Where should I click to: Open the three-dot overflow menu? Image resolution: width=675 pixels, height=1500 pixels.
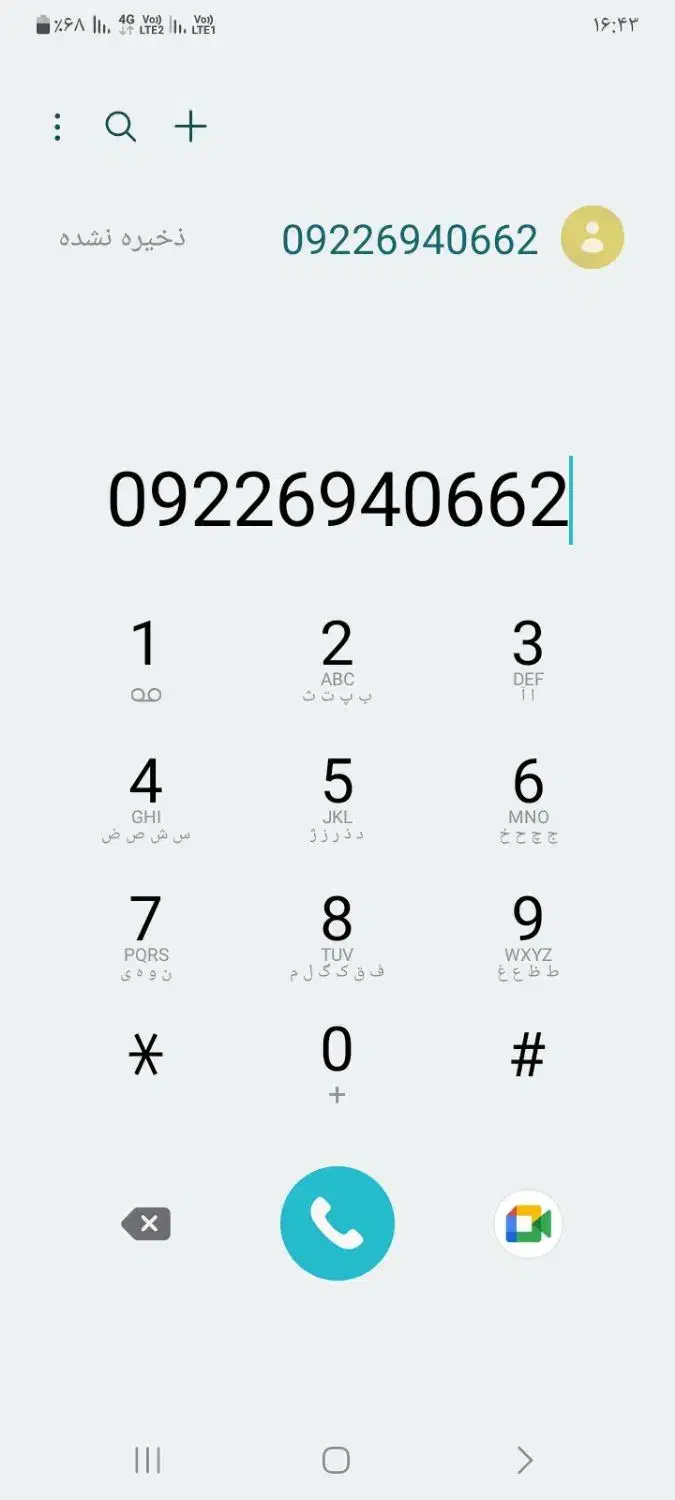coord(58,127)
